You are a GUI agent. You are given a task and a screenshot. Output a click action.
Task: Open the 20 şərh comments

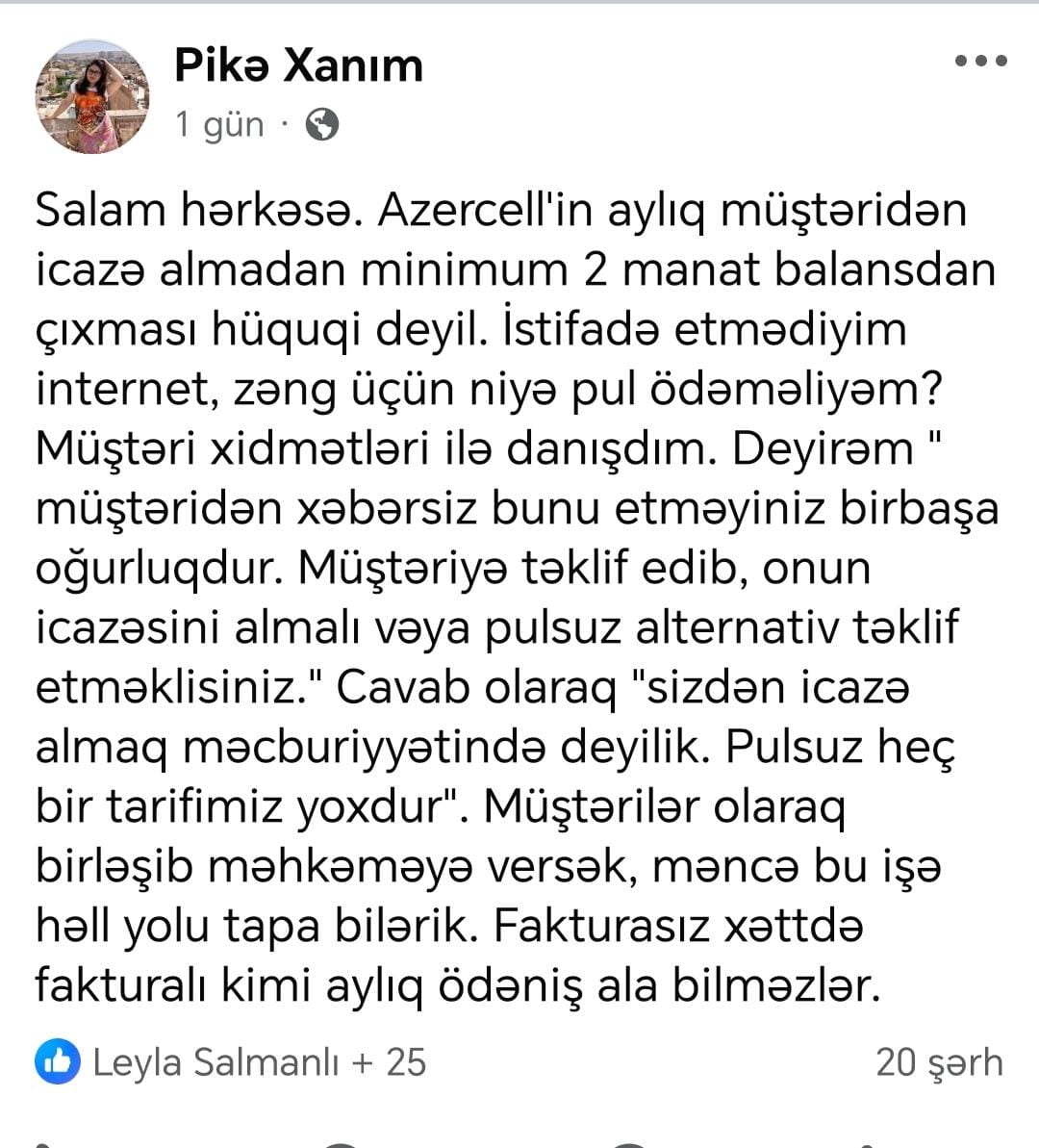click(x=938, y=1062)
